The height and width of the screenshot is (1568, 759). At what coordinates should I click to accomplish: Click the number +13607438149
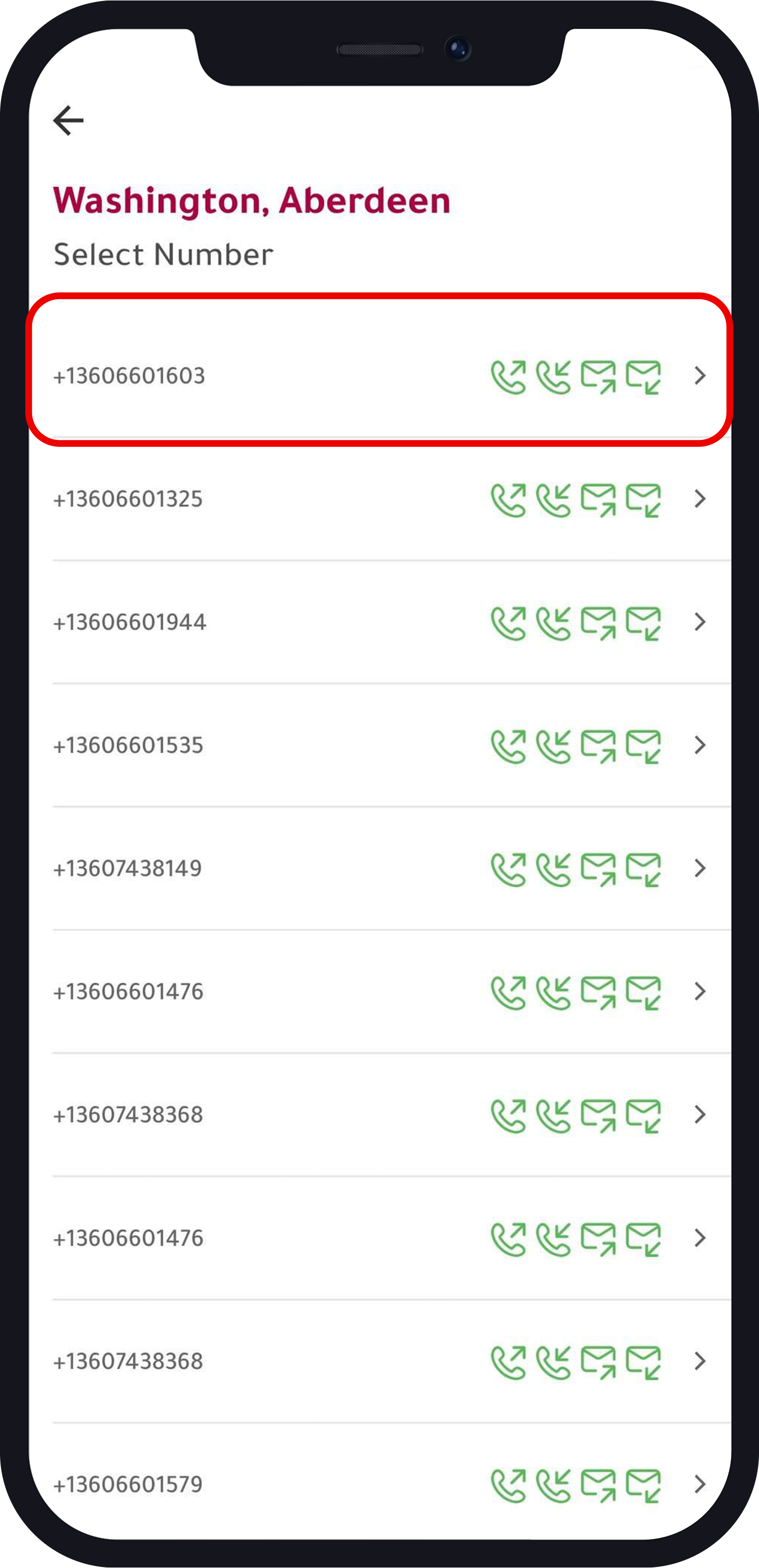pos(129,869)
